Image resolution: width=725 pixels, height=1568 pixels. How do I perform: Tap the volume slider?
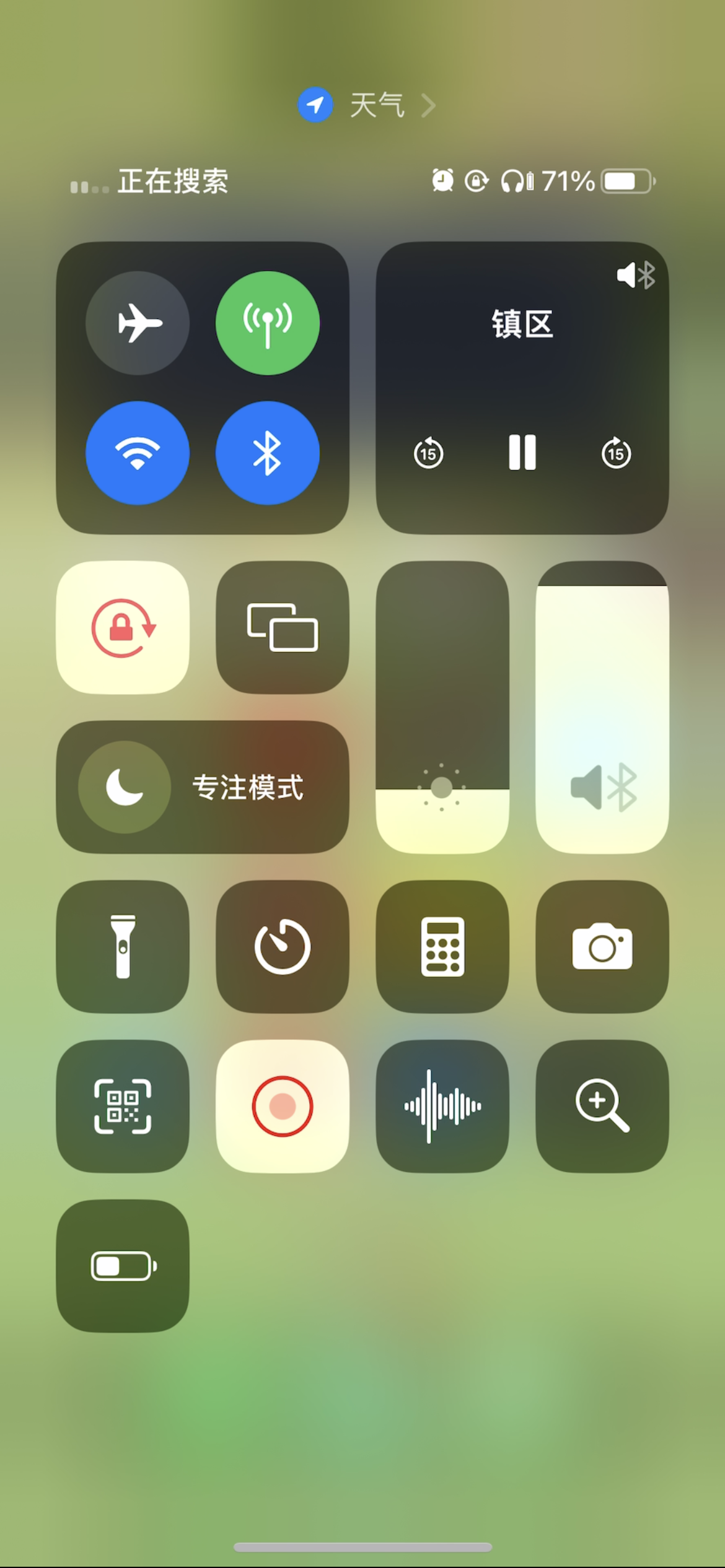[602, 707]
